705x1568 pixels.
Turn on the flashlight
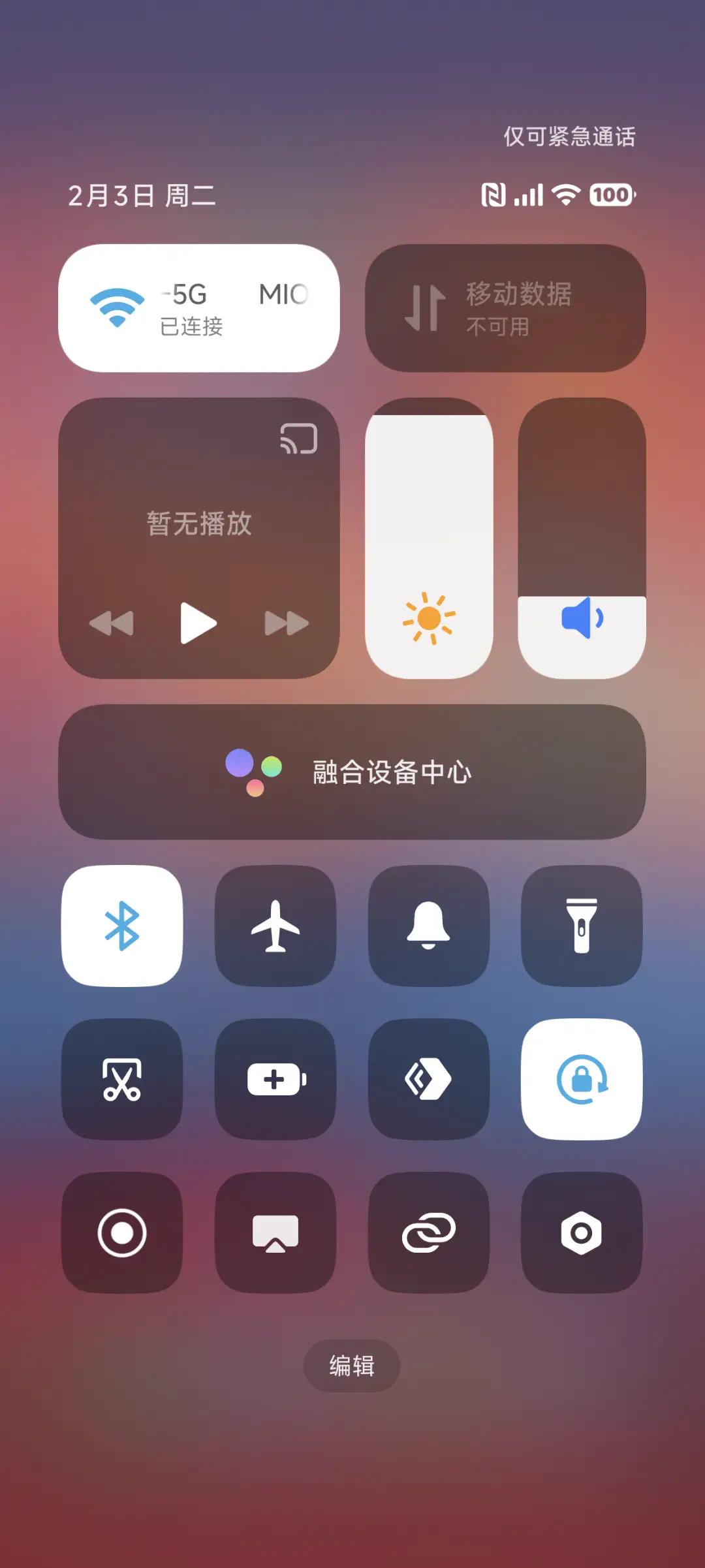(x=582, y=927)
